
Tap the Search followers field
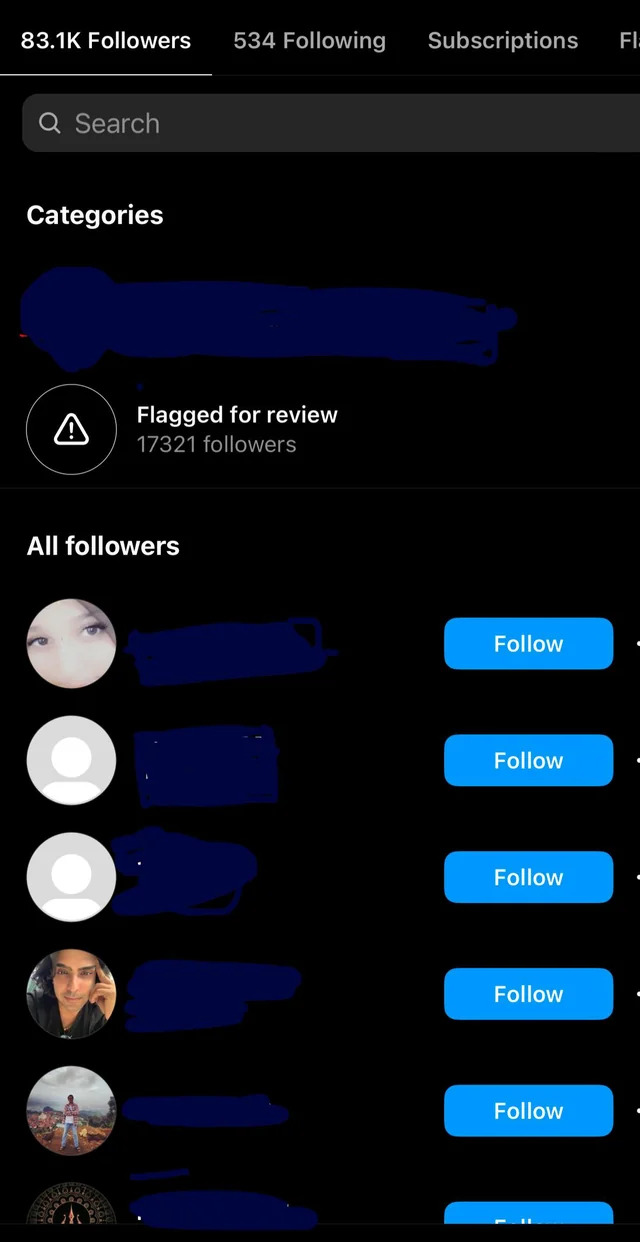(331, 123)
